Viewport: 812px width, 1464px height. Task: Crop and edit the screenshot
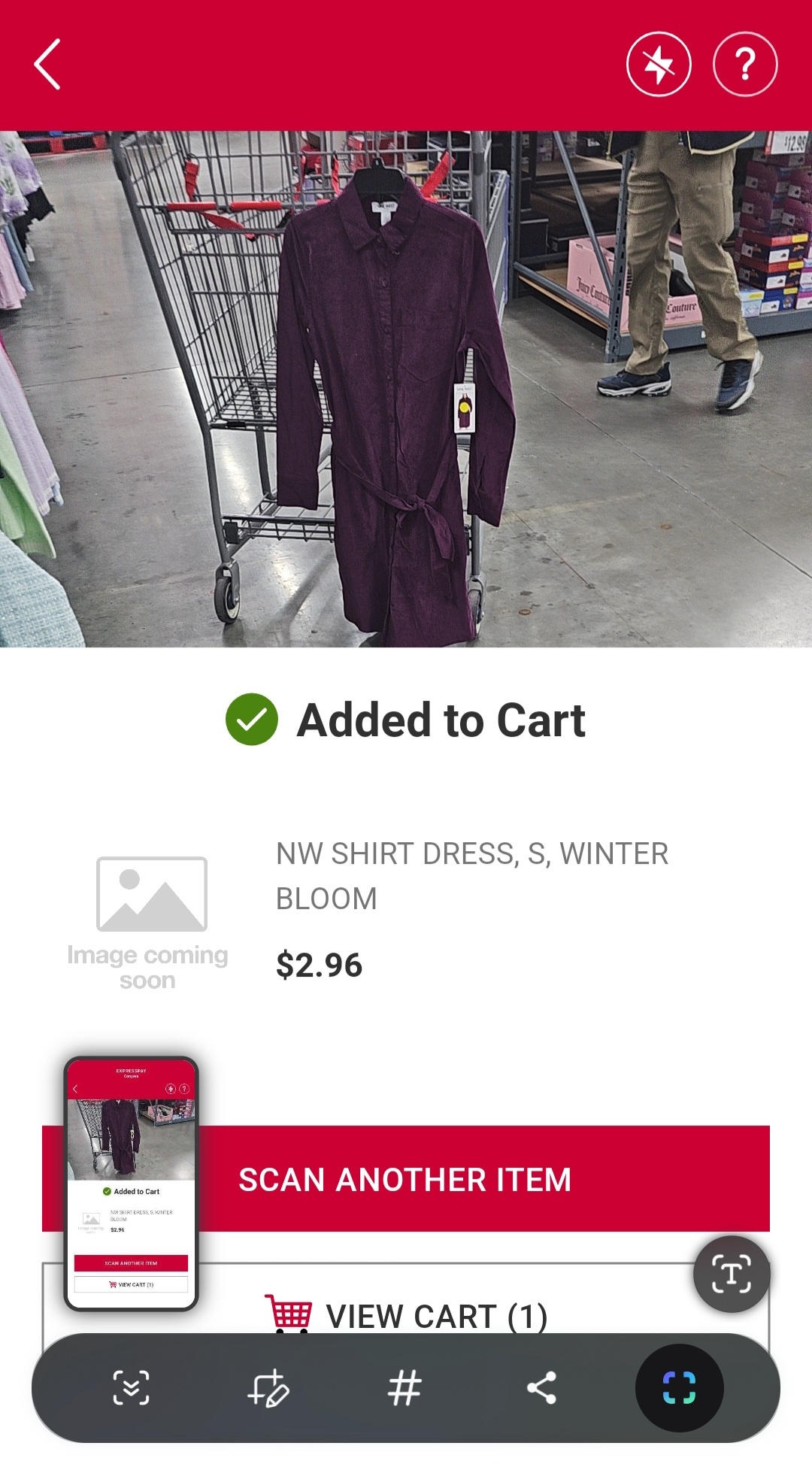(268, 1387)
